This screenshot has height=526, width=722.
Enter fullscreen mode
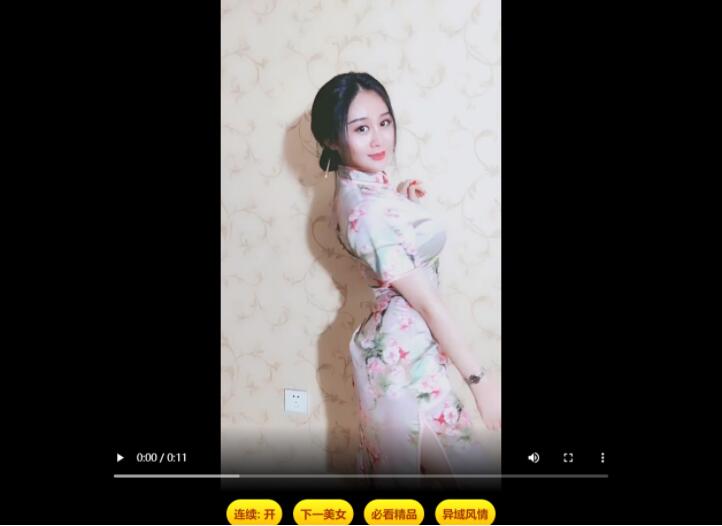click(568, 457)
